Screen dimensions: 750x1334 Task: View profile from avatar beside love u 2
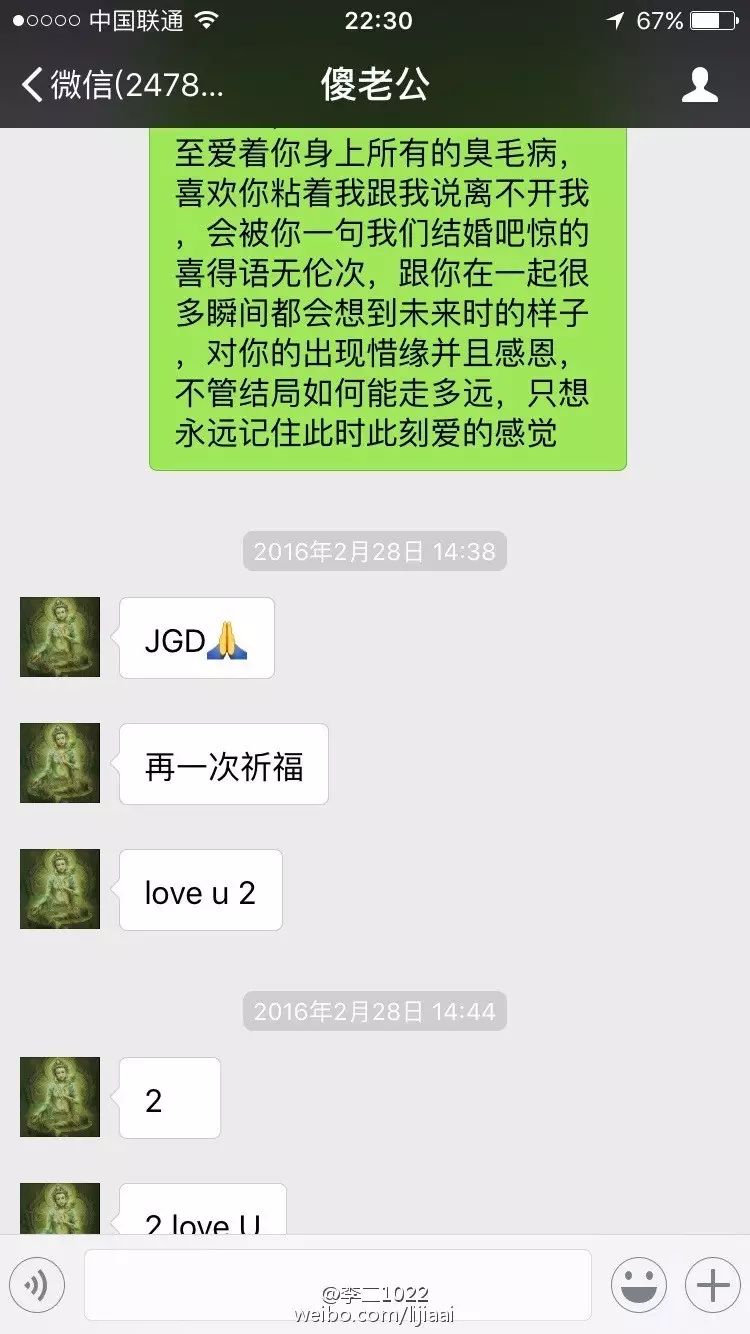click(x=60, y=889)
